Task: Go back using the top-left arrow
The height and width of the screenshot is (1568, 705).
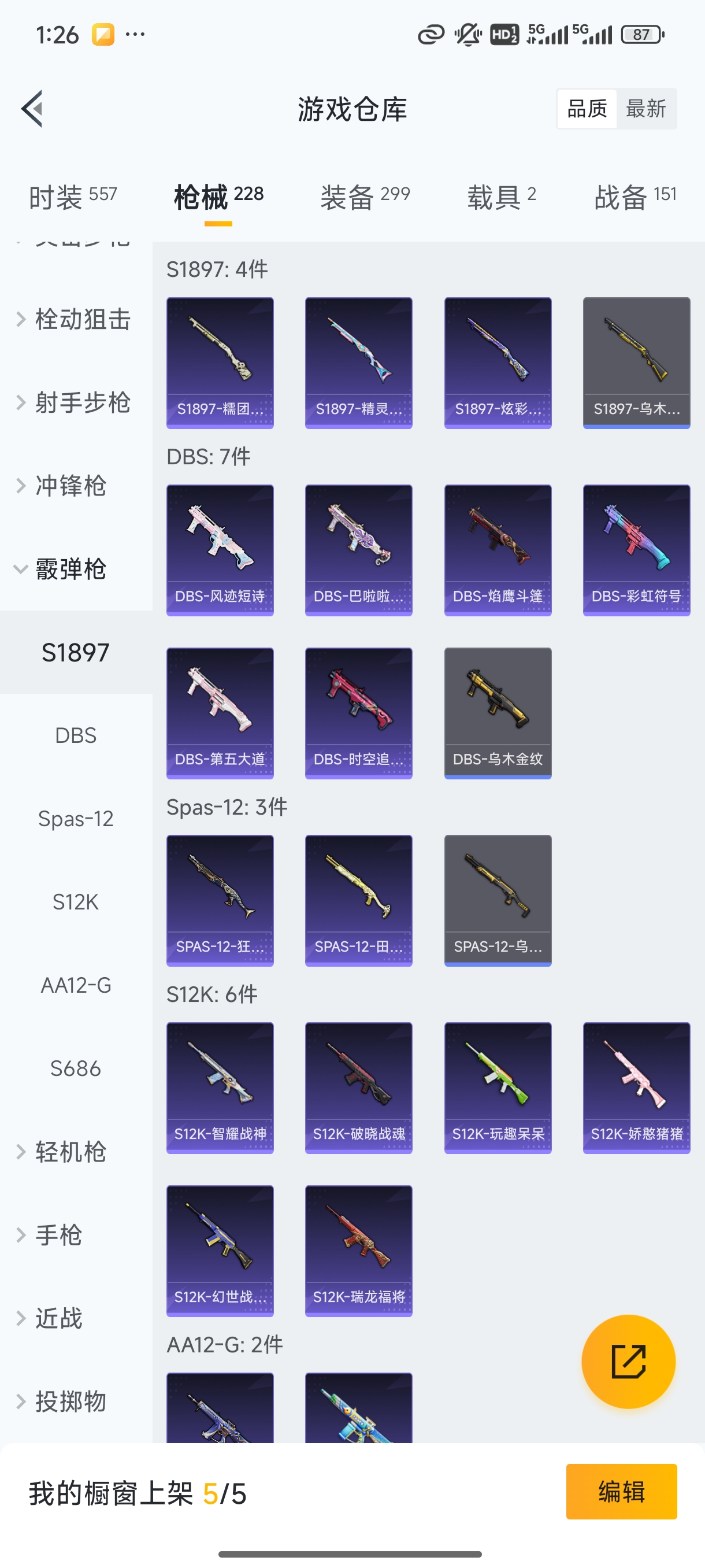Action: pyautogui.click(x=32, y=109)
